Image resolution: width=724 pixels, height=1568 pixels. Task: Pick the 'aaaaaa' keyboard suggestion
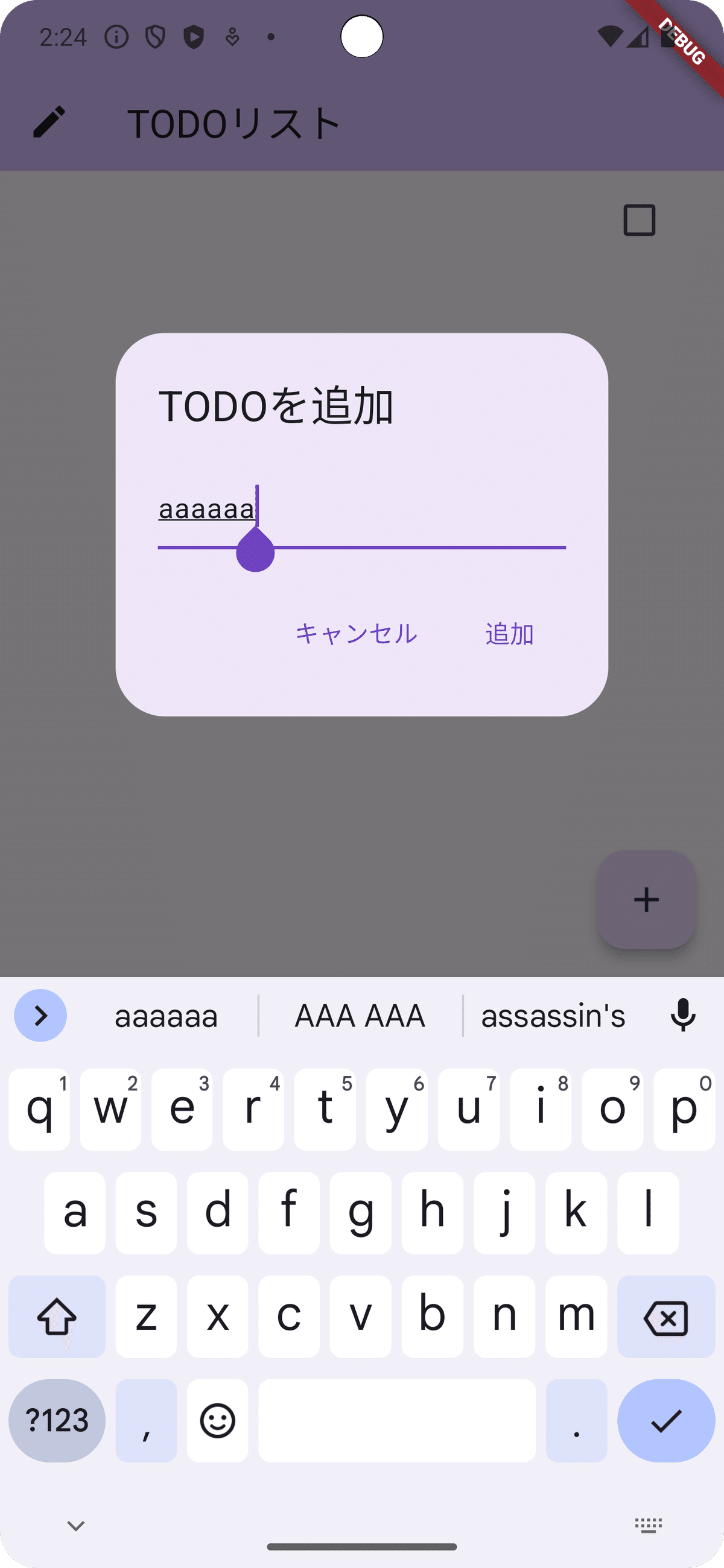coord(167,1016)
